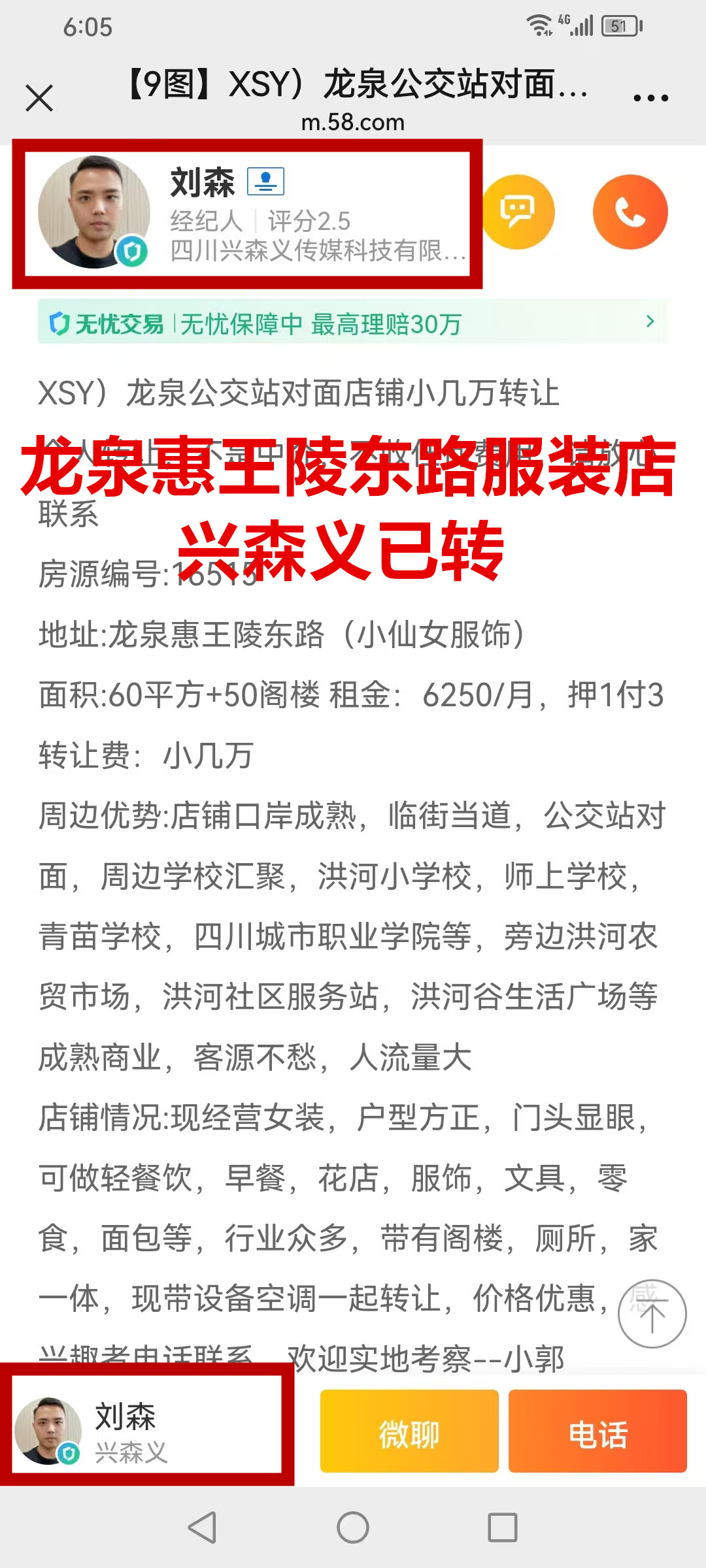Tap the orange phone call icon
Image resolution: width=706 pixels, height=1568 pixels.
tap(630, 212)
